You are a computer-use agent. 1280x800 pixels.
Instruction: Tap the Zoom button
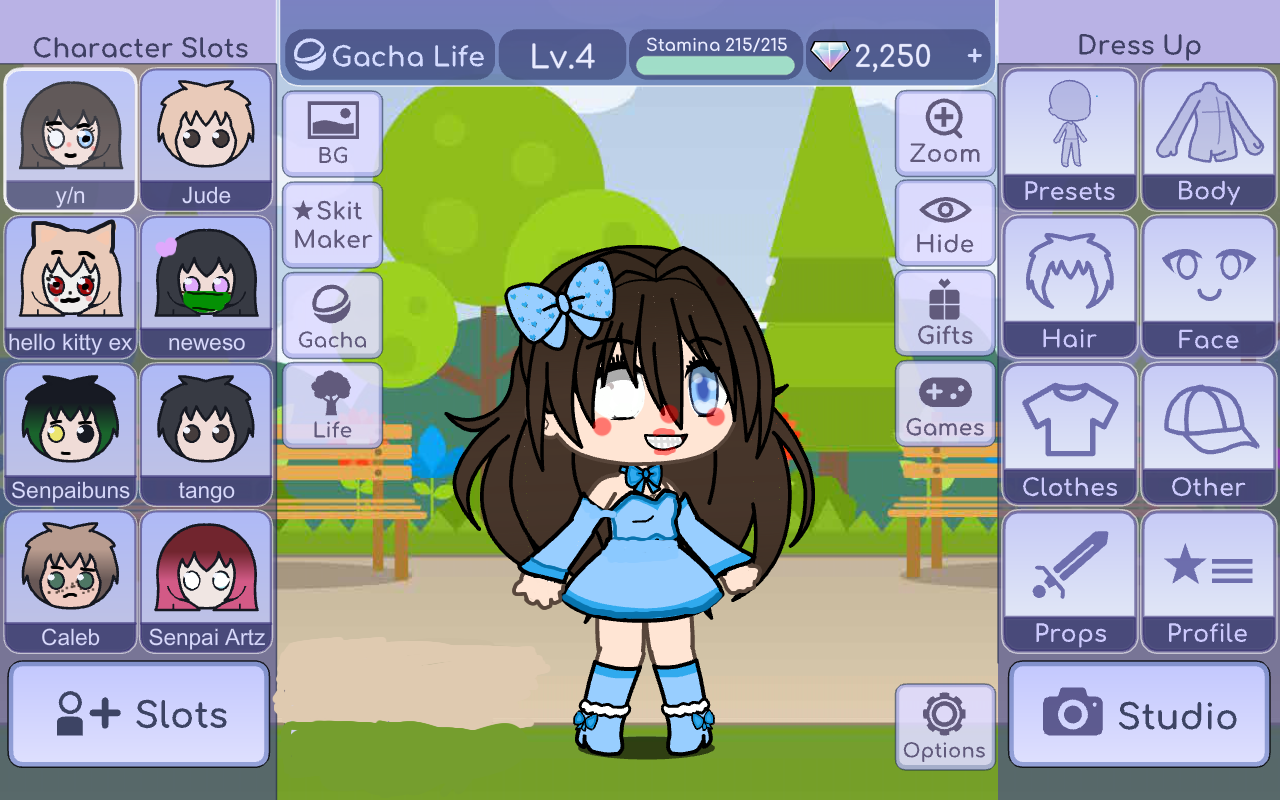(945, 132)
